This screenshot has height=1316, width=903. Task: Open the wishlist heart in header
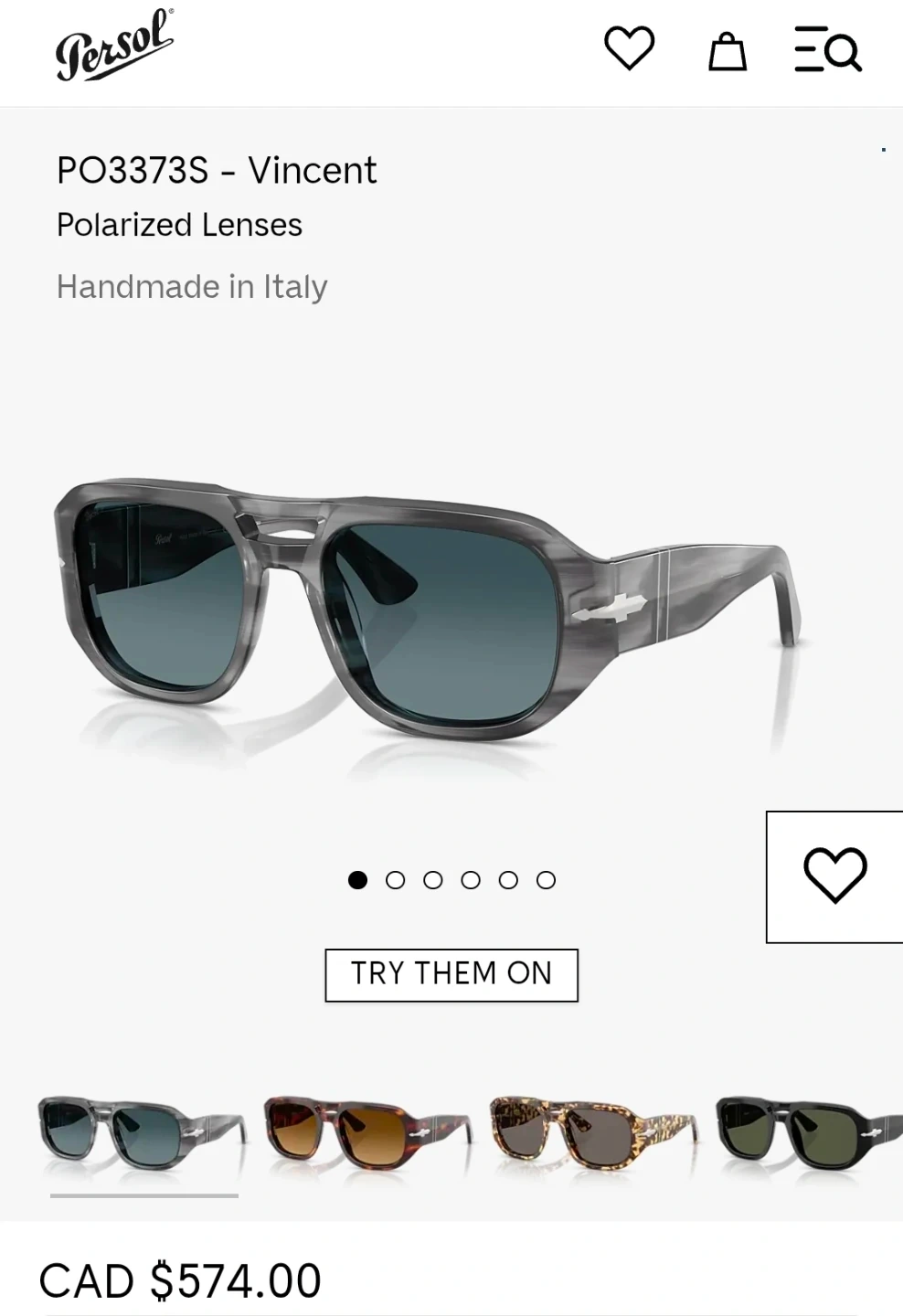point(630,48)
